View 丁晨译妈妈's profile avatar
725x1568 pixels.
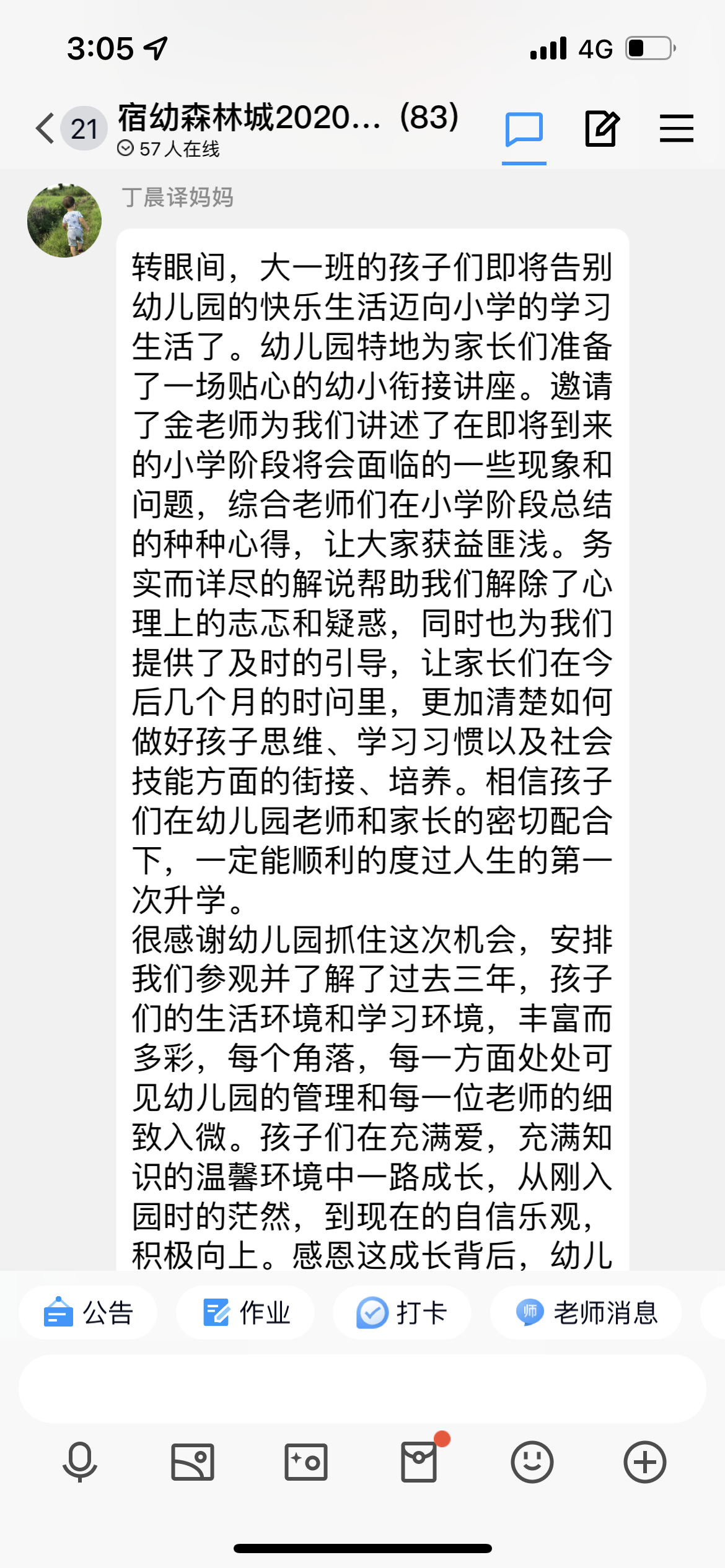[64, 220]
